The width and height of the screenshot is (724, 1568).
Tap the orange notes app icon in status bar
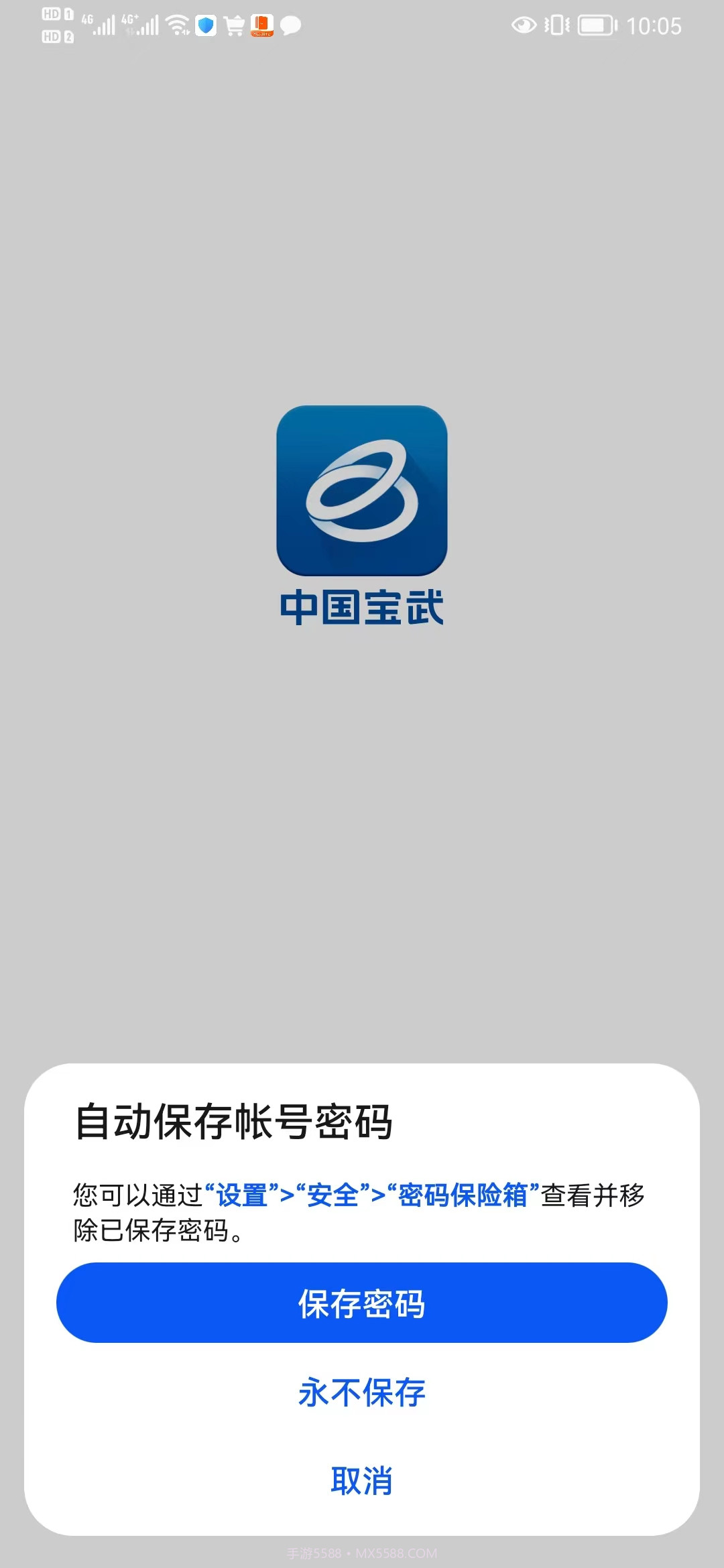pyautogui.click(x=261, y=27)
